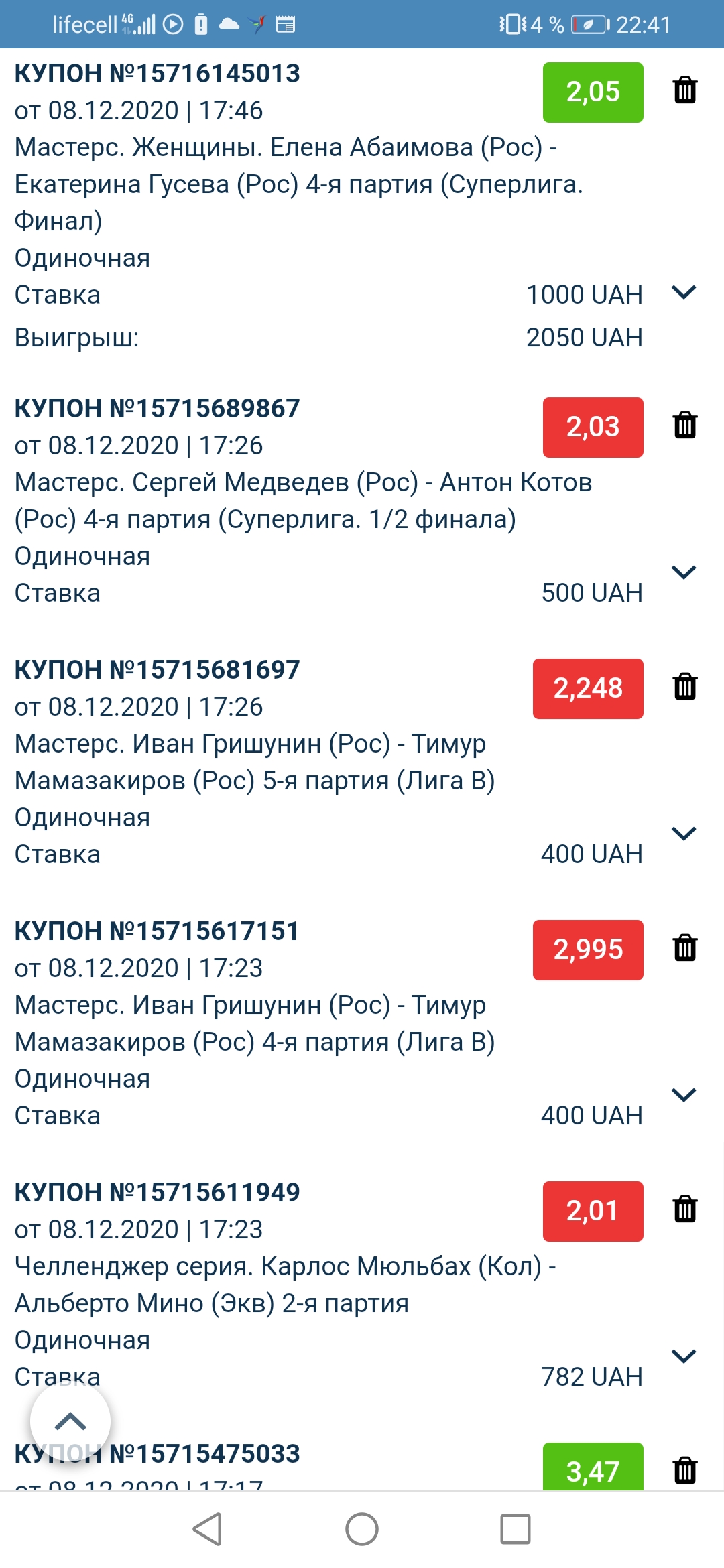Screen dimensions: 724x1568
Task: Tap the scroll-to-top arrow button
Action: [x=70, y=1421]
